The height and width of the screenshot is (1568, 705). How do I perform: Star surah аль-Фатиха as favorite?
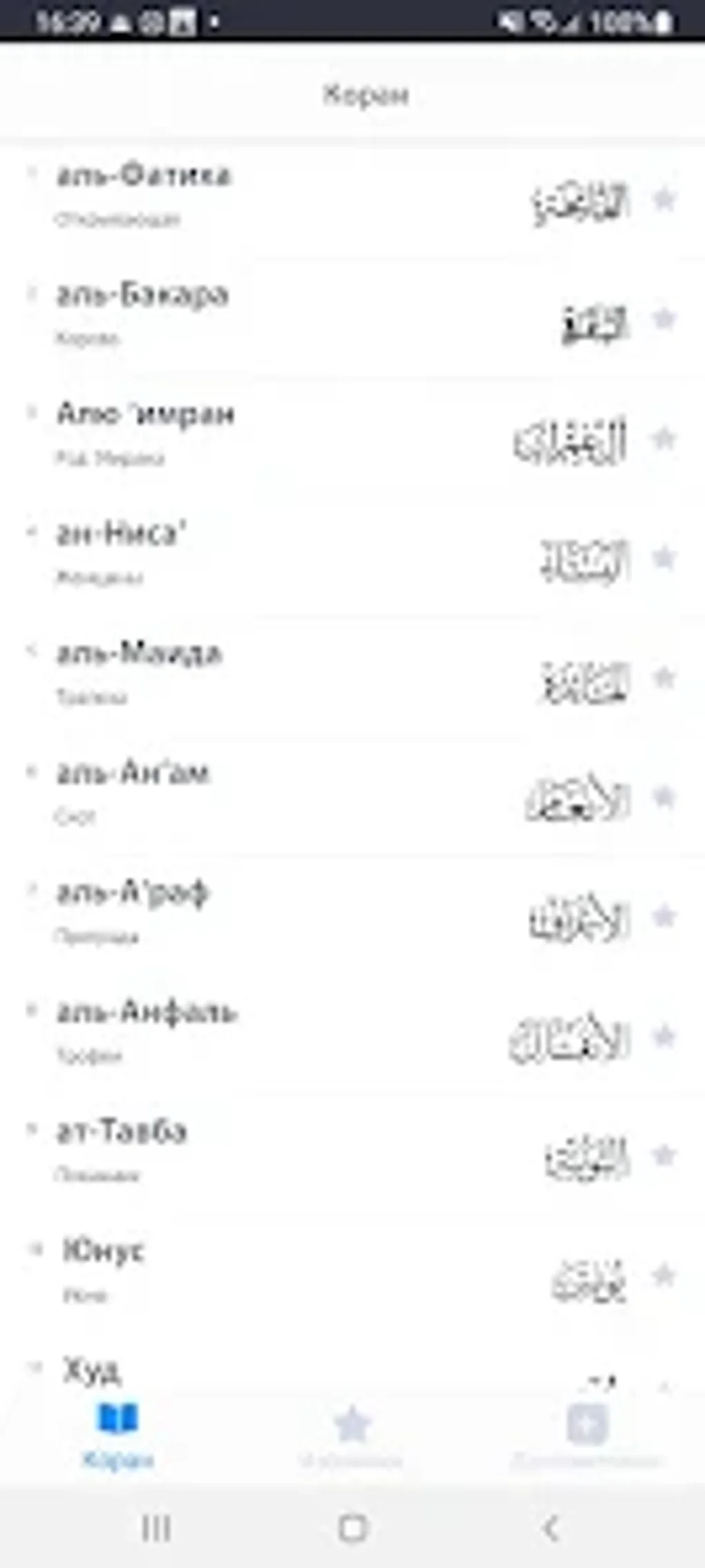click(x=664, y=199)
